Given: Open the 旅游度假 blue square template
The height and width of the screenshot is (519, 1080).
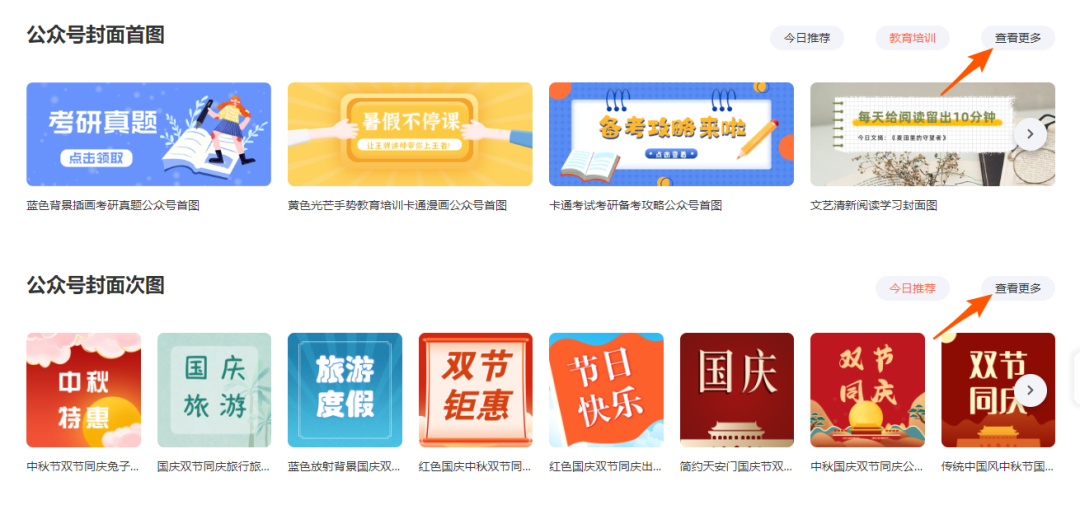Looking at the screenshot, I should coord(345,390).
